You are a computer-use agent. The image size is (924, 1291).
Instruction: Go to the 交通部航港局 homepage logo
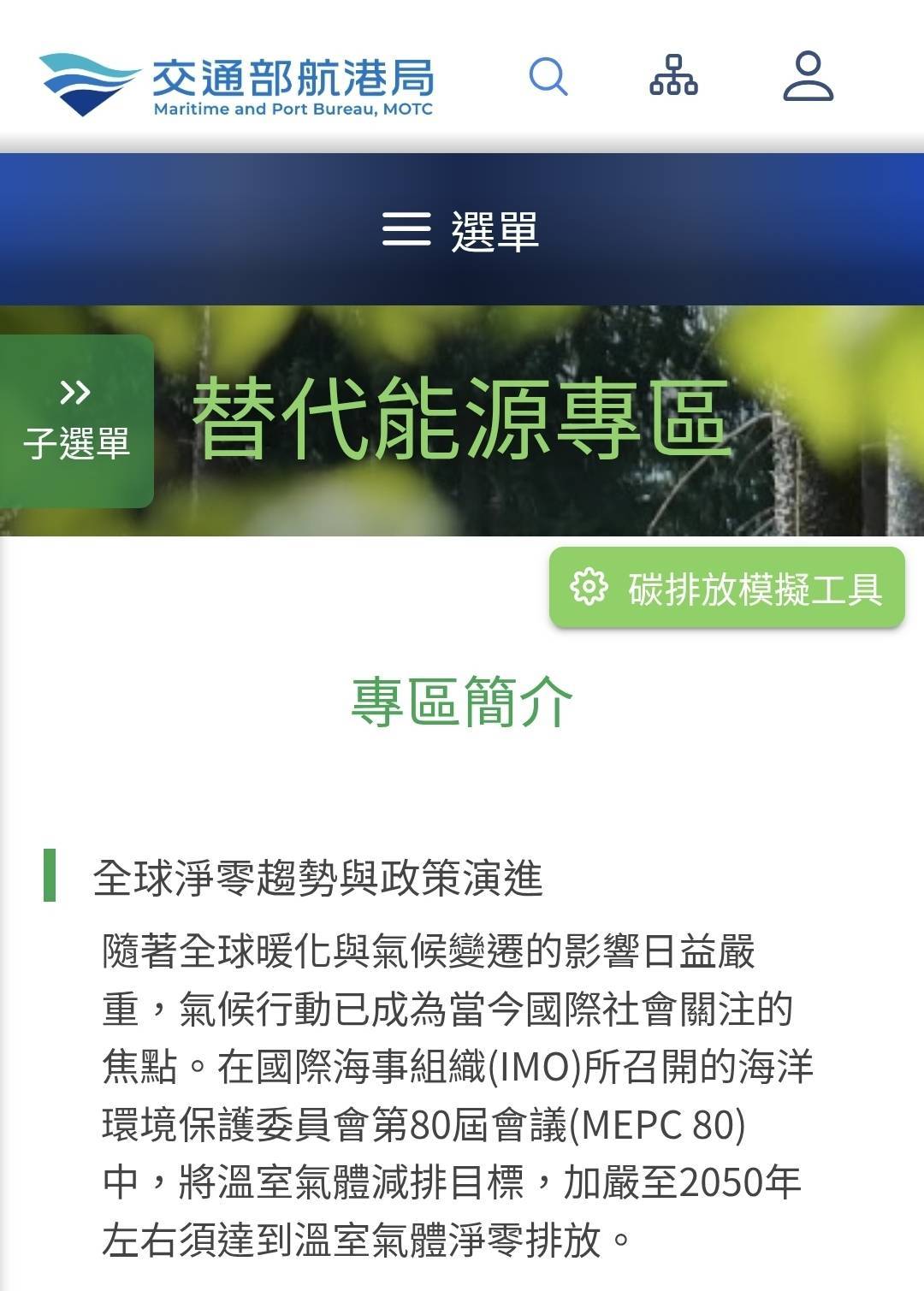[x=237, y=85]
